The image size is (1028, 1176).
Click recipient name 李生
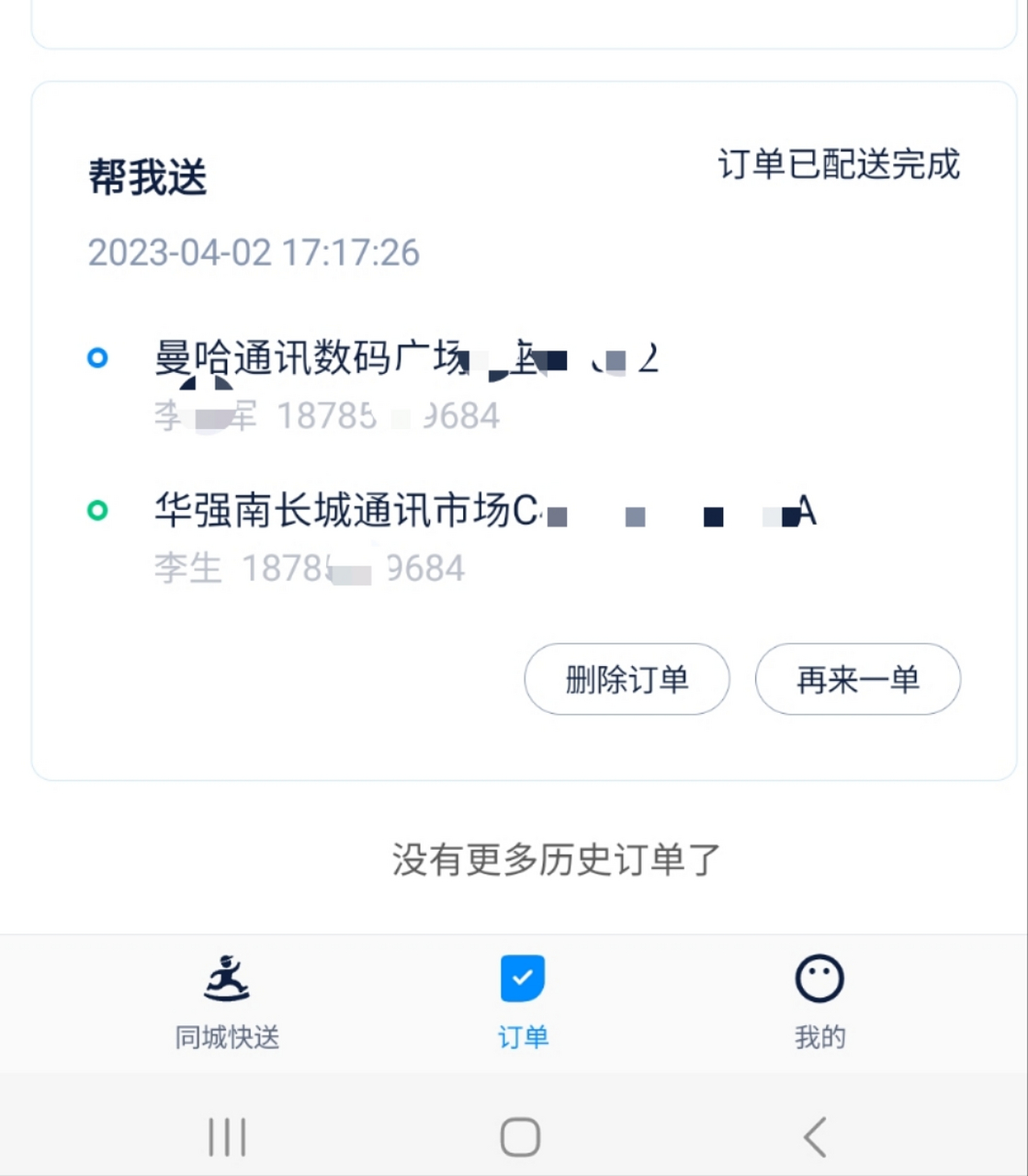point(186,568)
